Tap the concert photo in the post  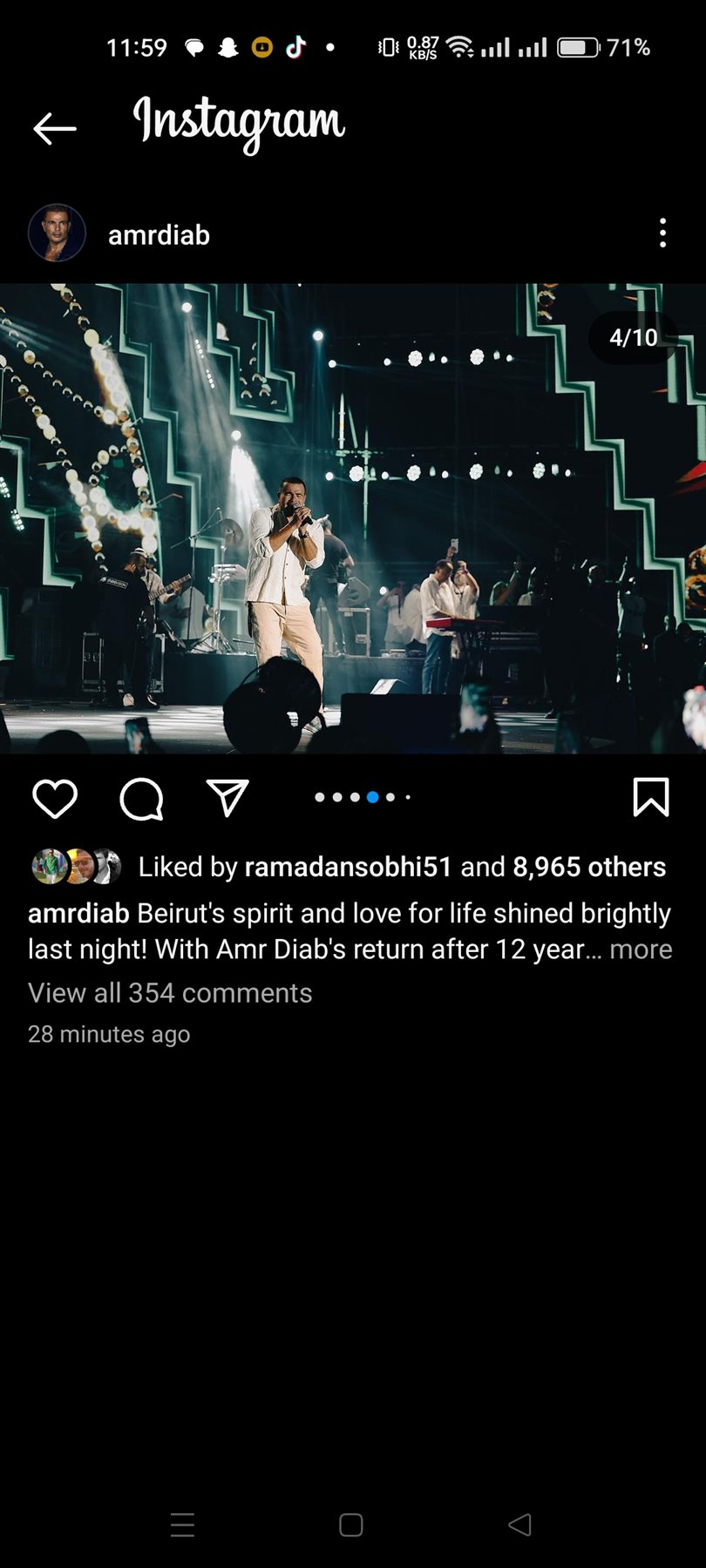click(353, 518)
